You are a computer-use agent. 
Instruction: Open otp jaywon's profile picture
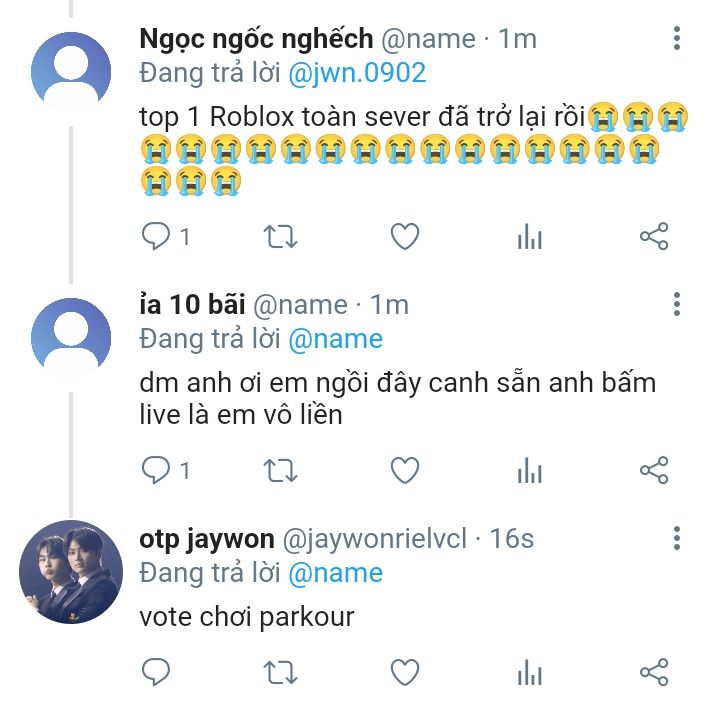point(70,572)
